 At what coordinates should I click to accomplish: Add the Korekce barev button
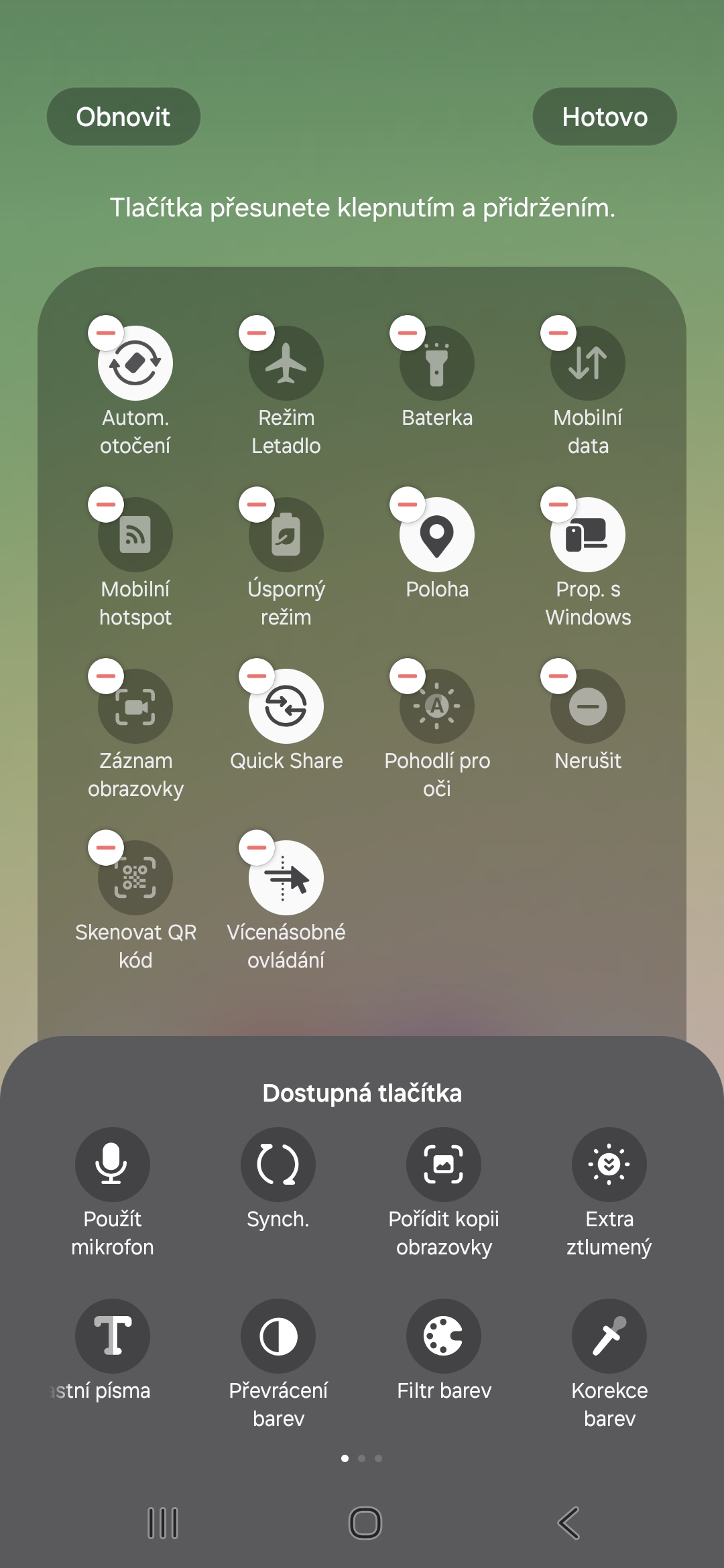(609, 1335)
